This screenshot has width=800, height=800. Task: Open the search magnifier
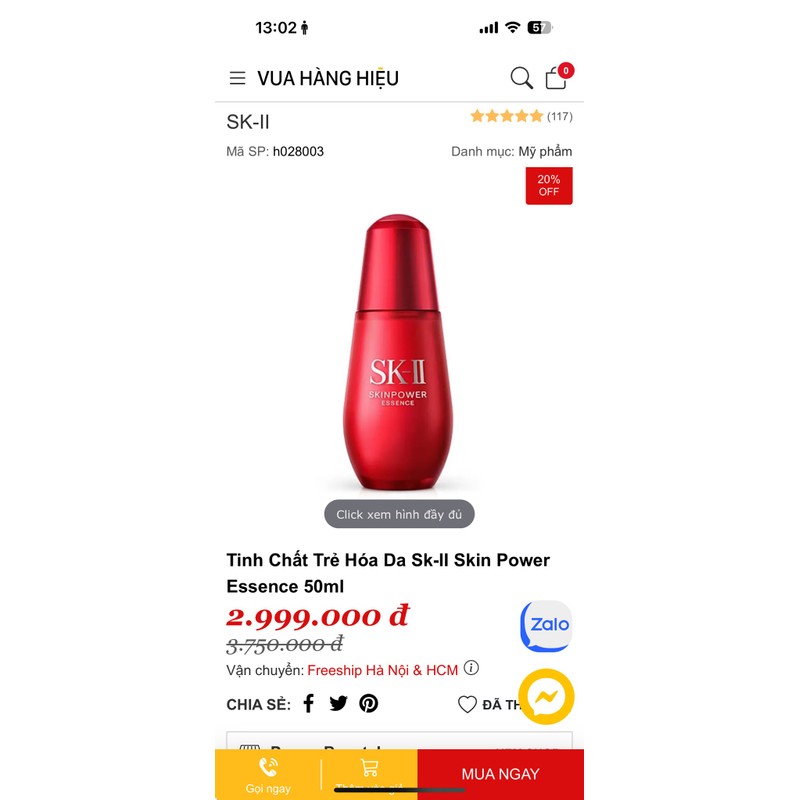[x=521, y=78]
